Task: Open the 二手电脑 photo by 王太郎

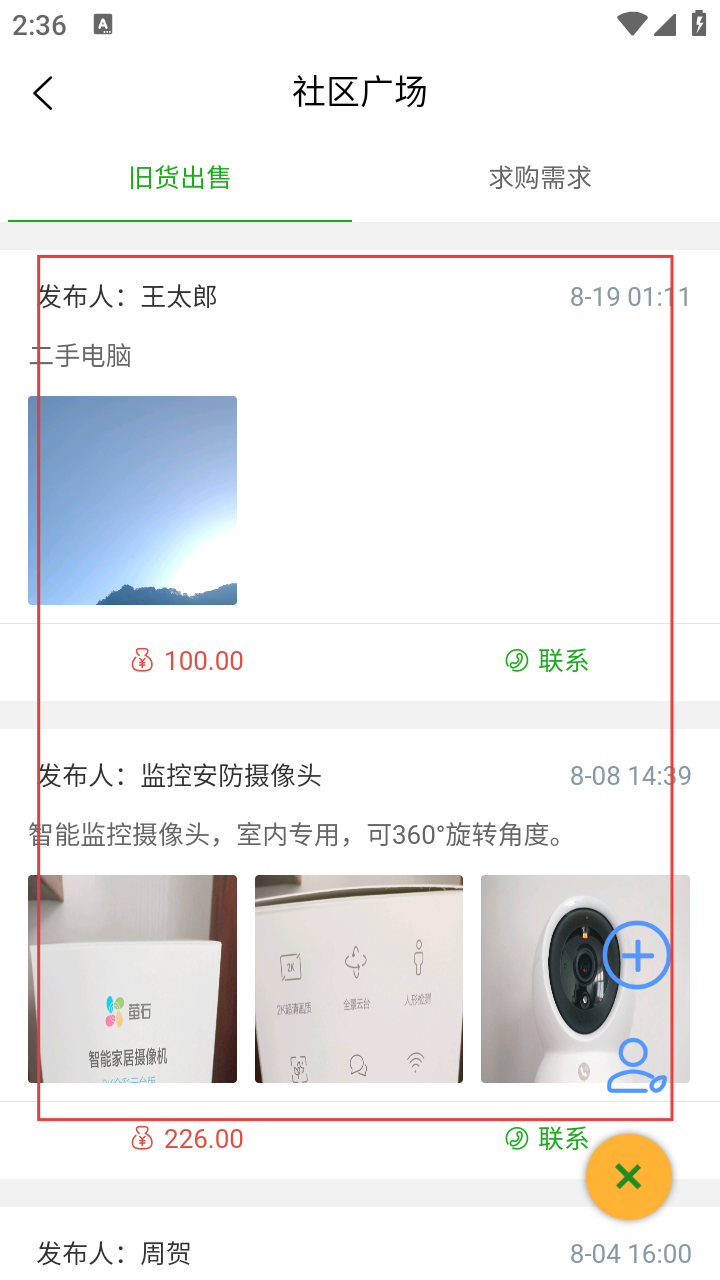Action: (132, 500)
